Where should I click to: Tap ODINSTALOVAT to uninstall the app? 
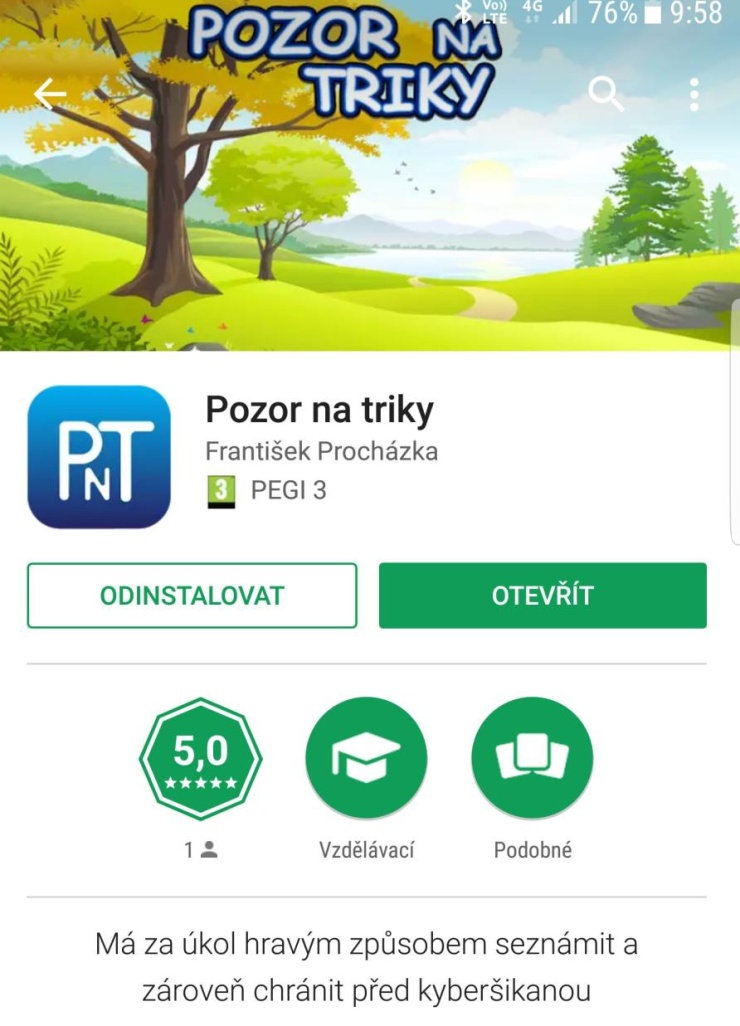click(x=192, y=596)
